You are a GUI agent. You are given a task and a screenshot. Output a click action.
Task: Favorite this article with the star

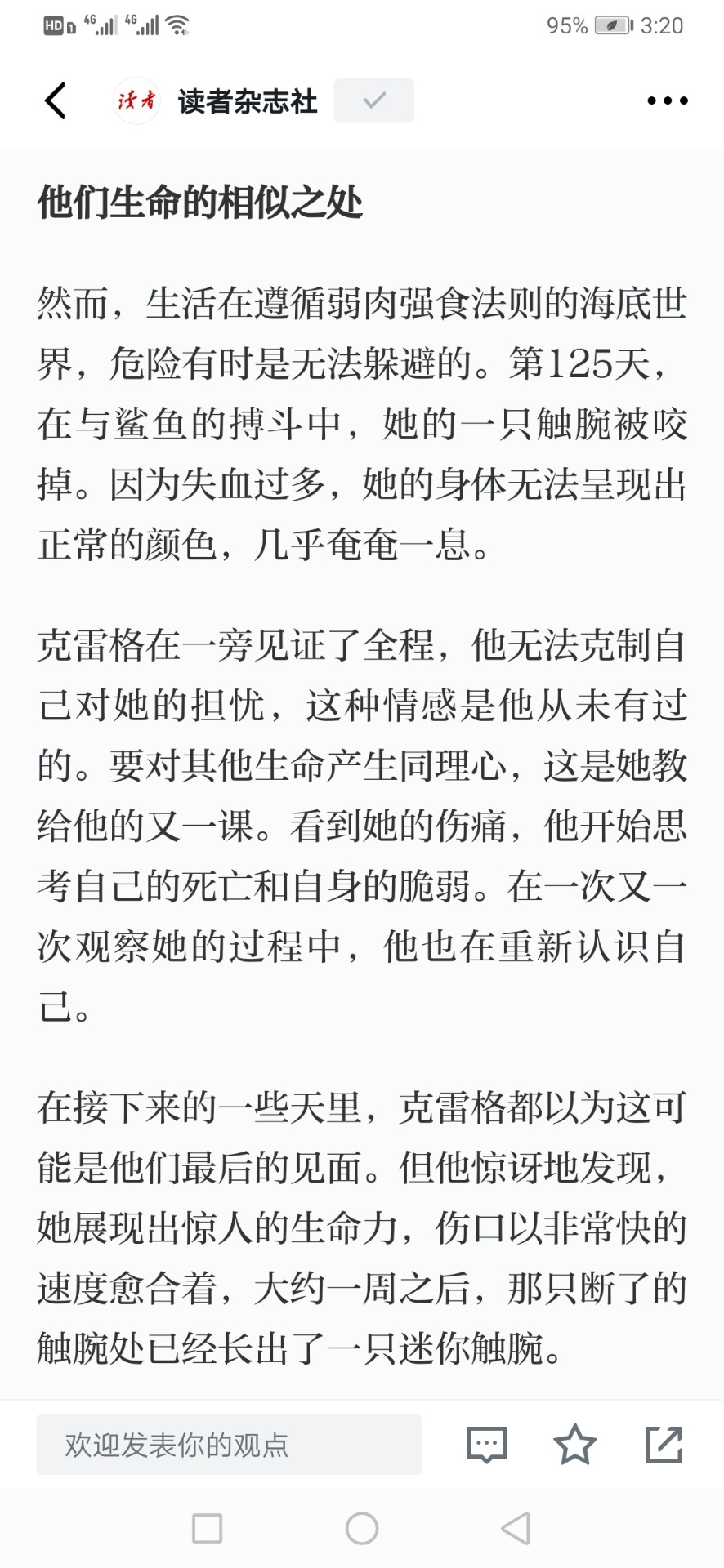point(575,1444)
